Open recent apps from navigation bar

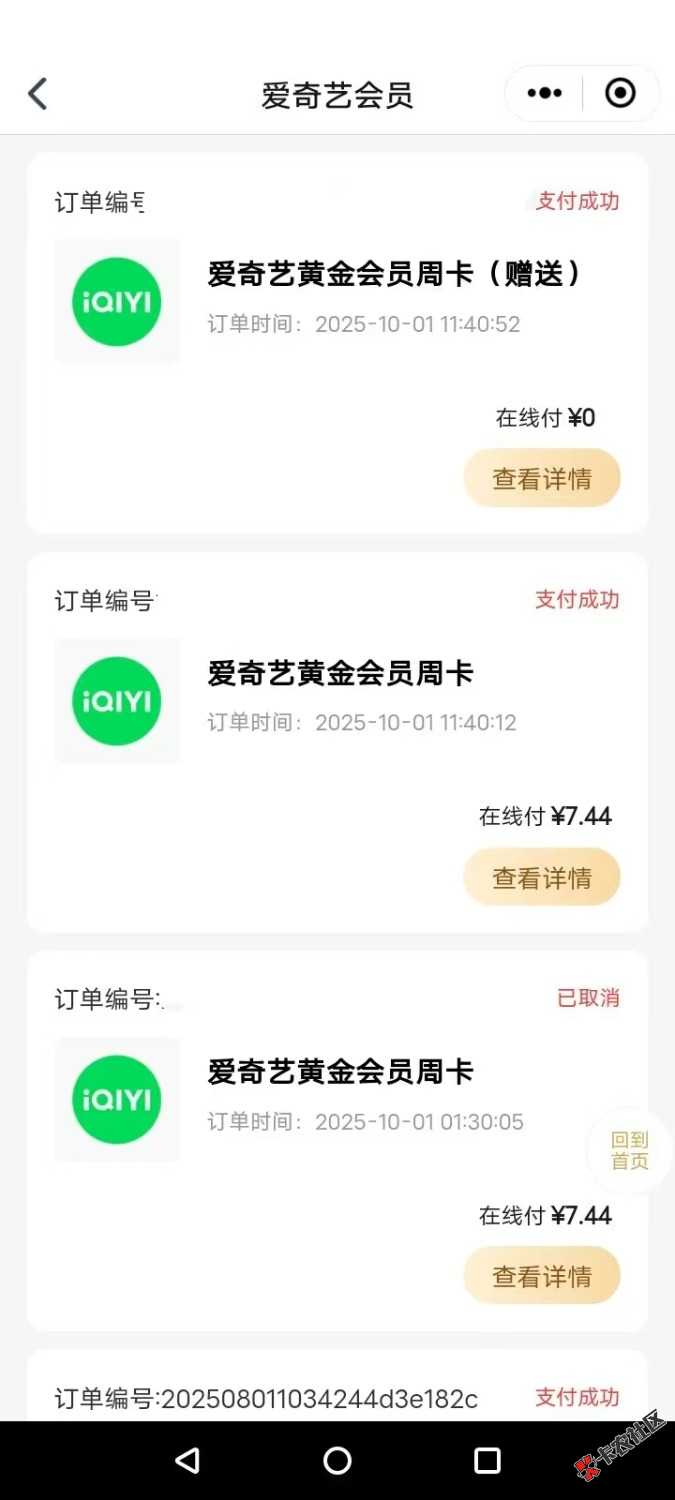tap(487, 1461)
